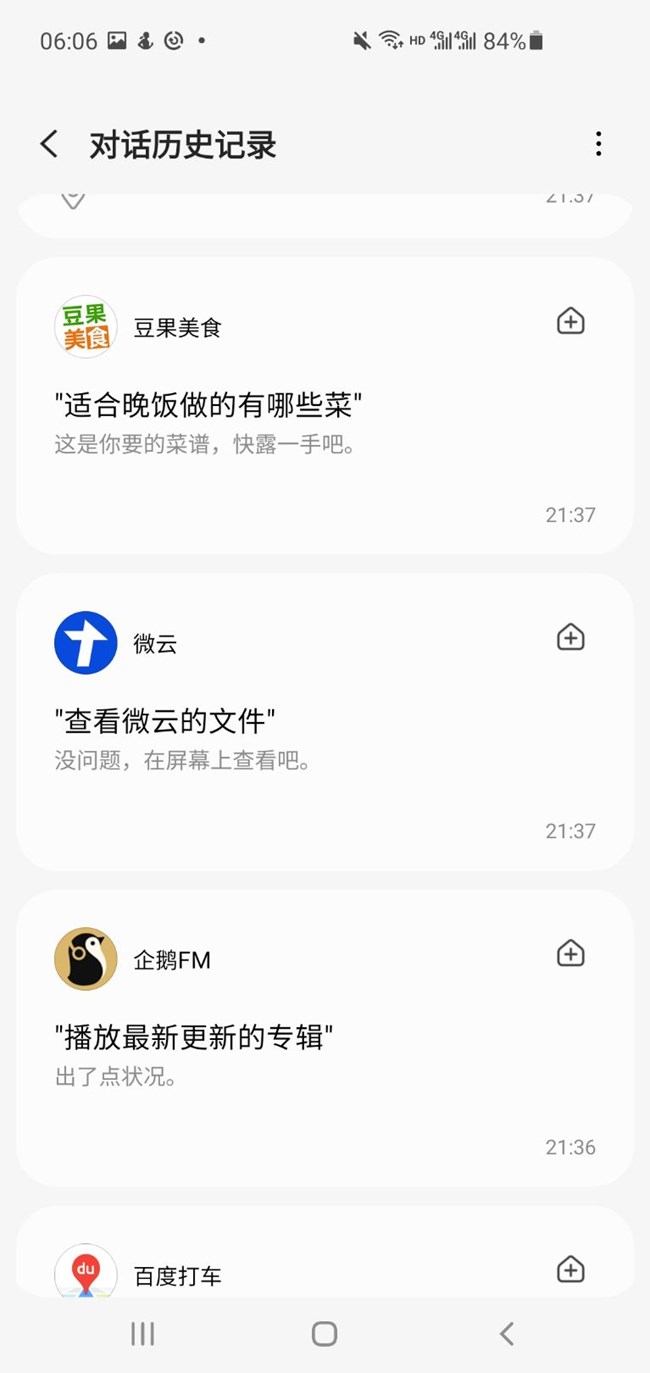Tap the add icon on 豆果美食 card
Image resolution: width=650 pixels, height=1373 pixels.
(570, 322)
